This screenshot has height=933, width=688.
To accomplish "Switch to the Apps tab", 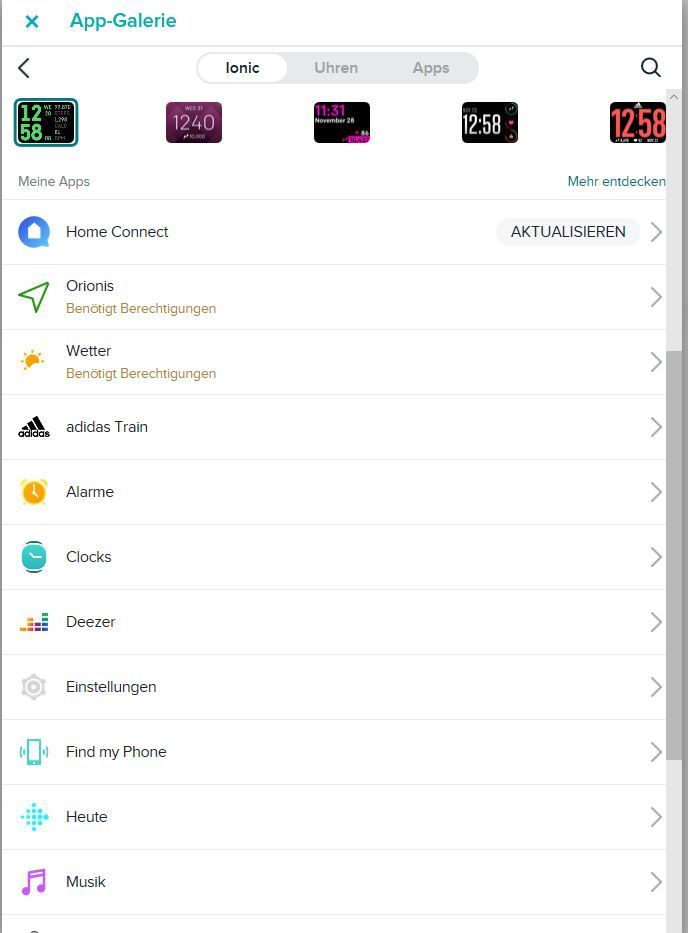I will click(430, 68).
